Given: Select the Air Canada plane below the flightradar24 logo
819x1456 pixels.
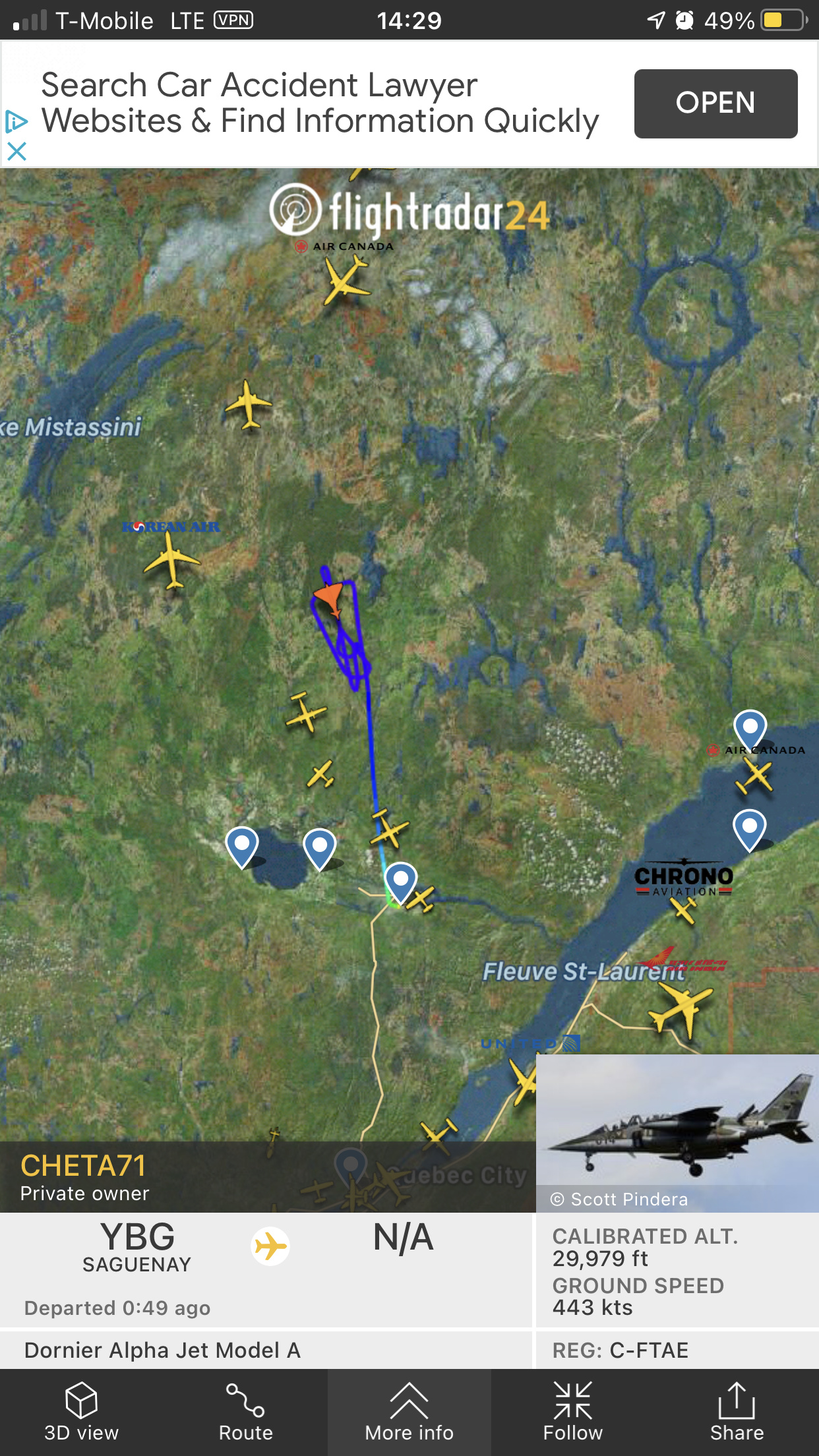Looking at the screenshot, I should [345, 280].
